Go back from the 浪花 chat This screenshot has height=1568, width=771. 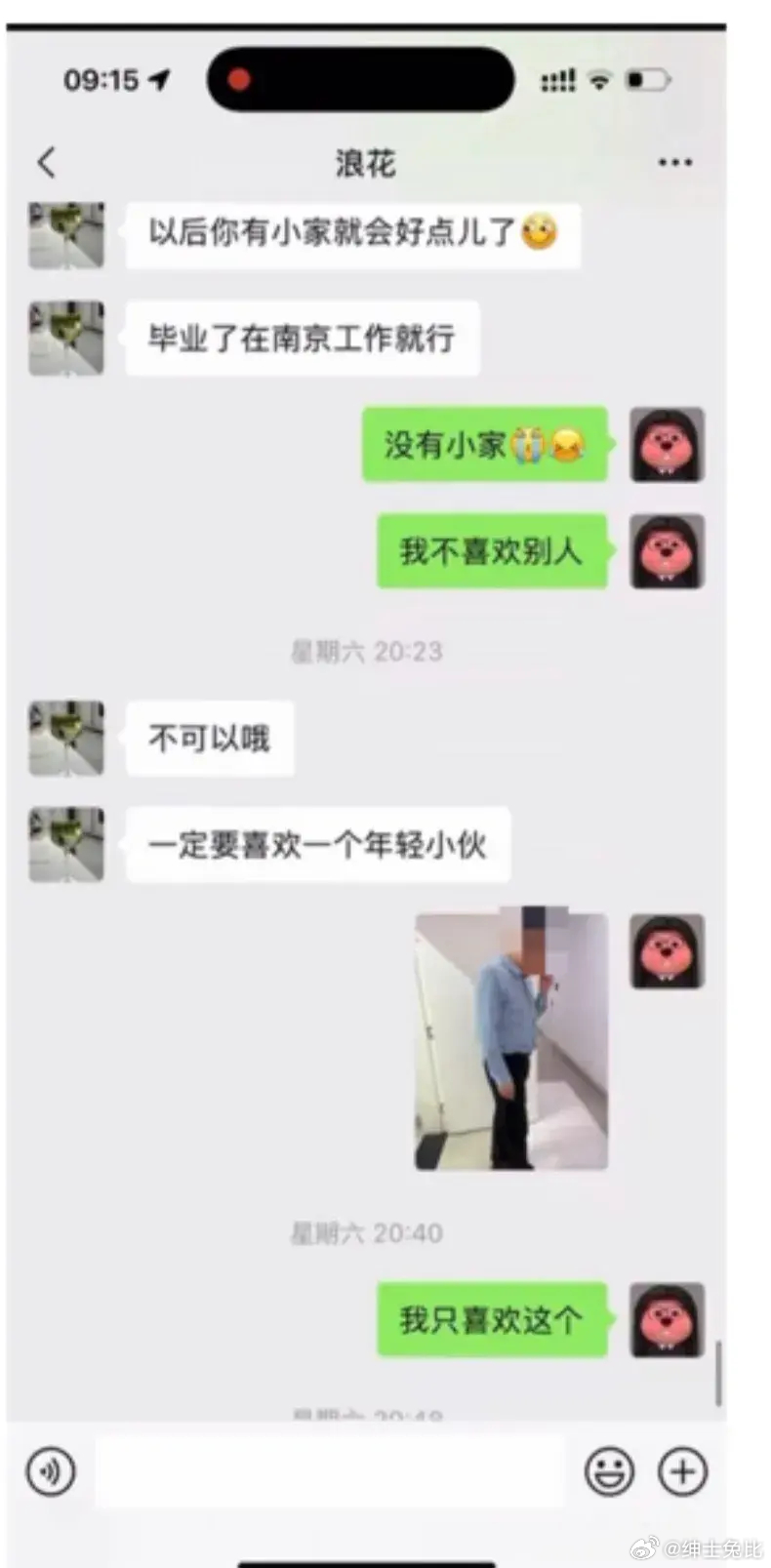tap(47, 162)
